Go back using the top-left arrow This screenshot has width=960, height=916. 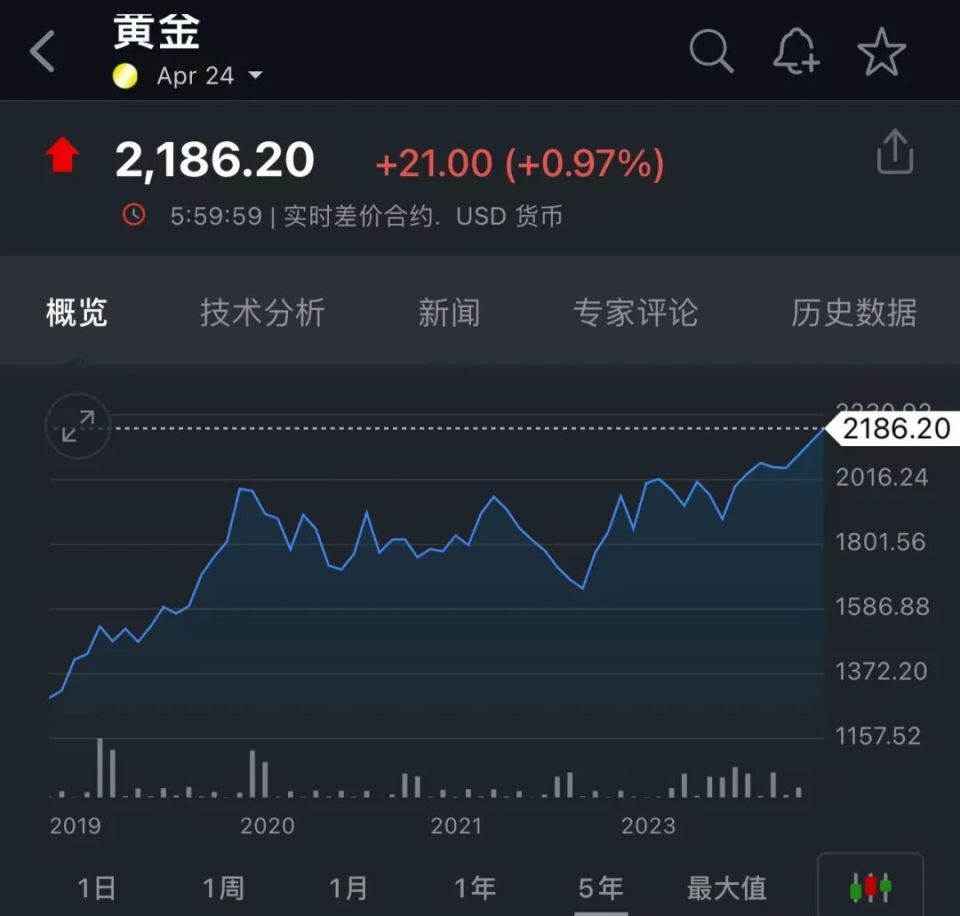point(43,51)
